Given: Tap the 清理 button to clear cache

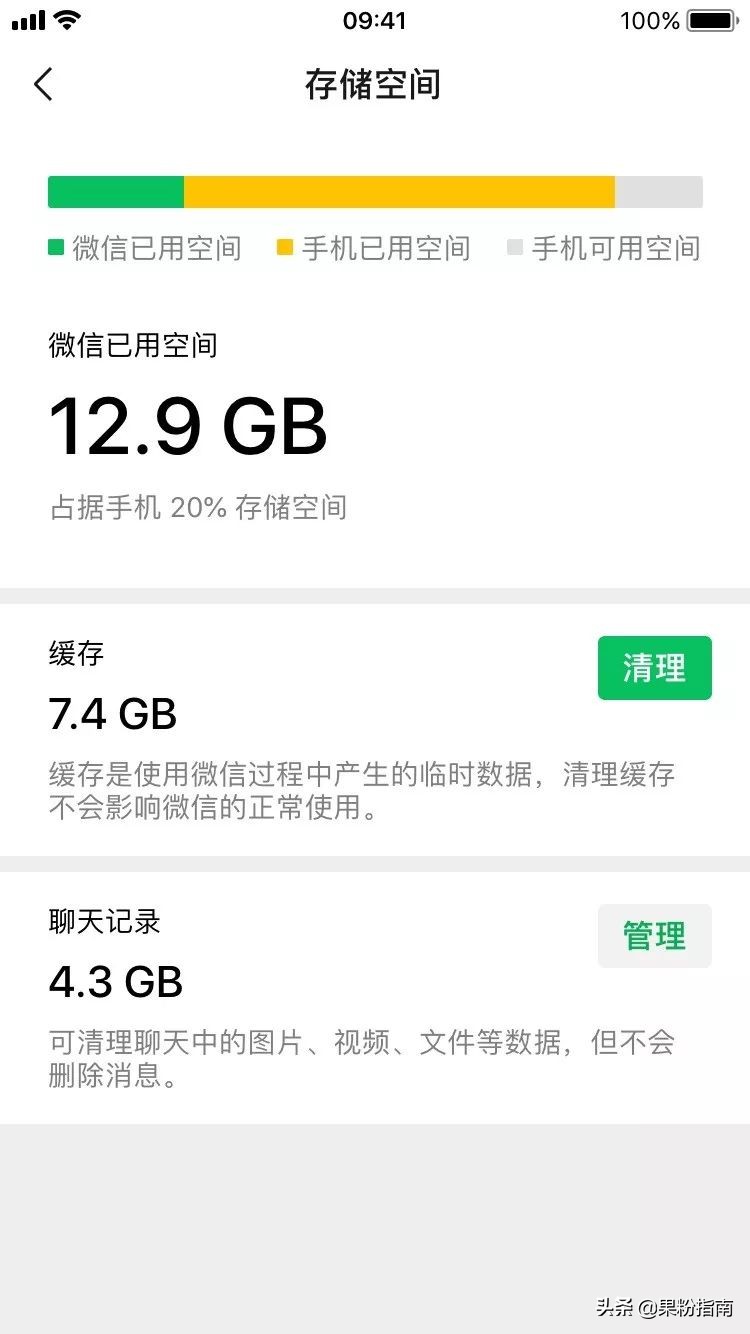Looking at the screenshot, I should pos(654,668).
